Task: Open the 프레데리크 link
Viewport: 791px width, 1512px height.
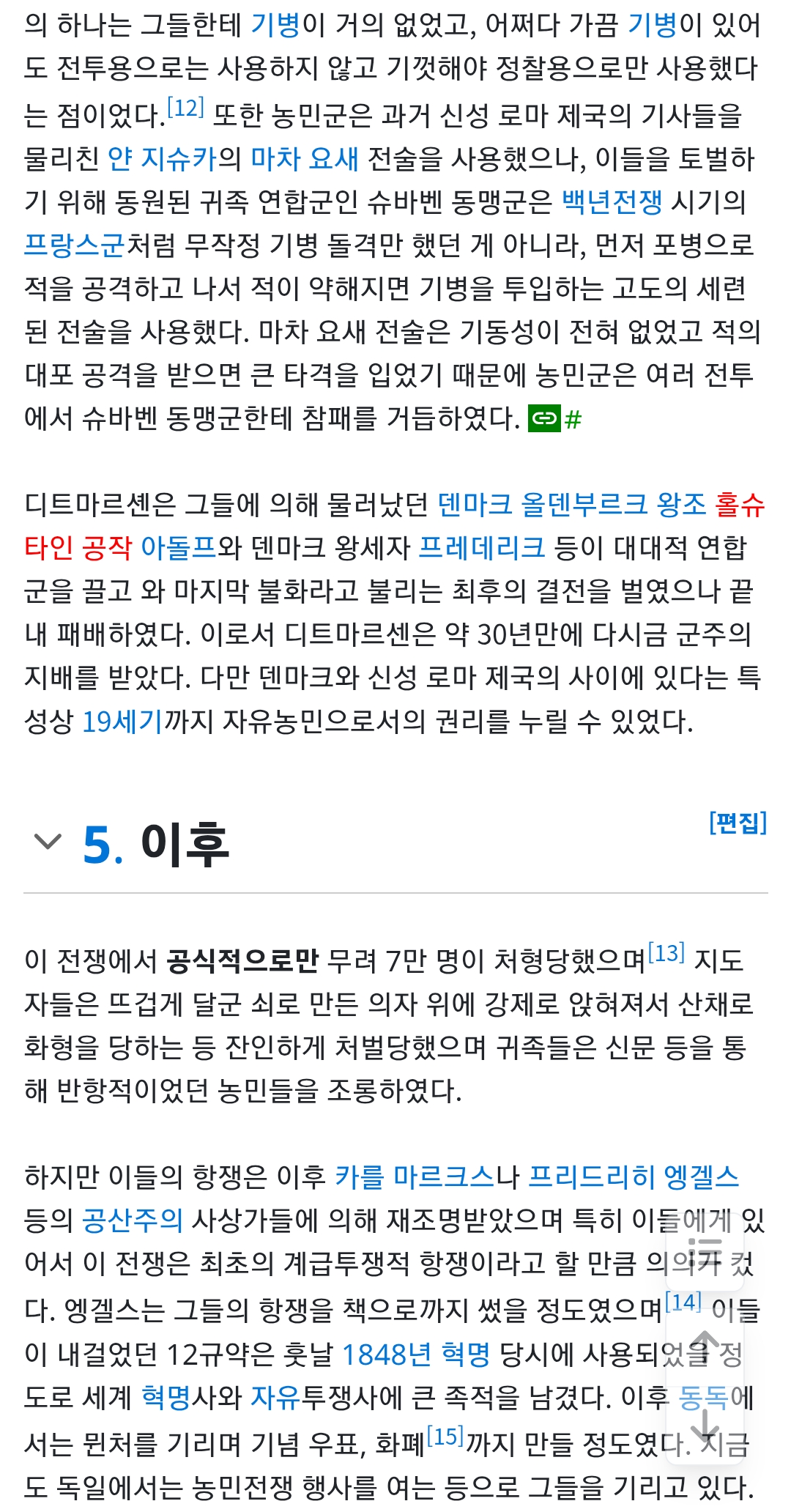Action: click(481, 548)
